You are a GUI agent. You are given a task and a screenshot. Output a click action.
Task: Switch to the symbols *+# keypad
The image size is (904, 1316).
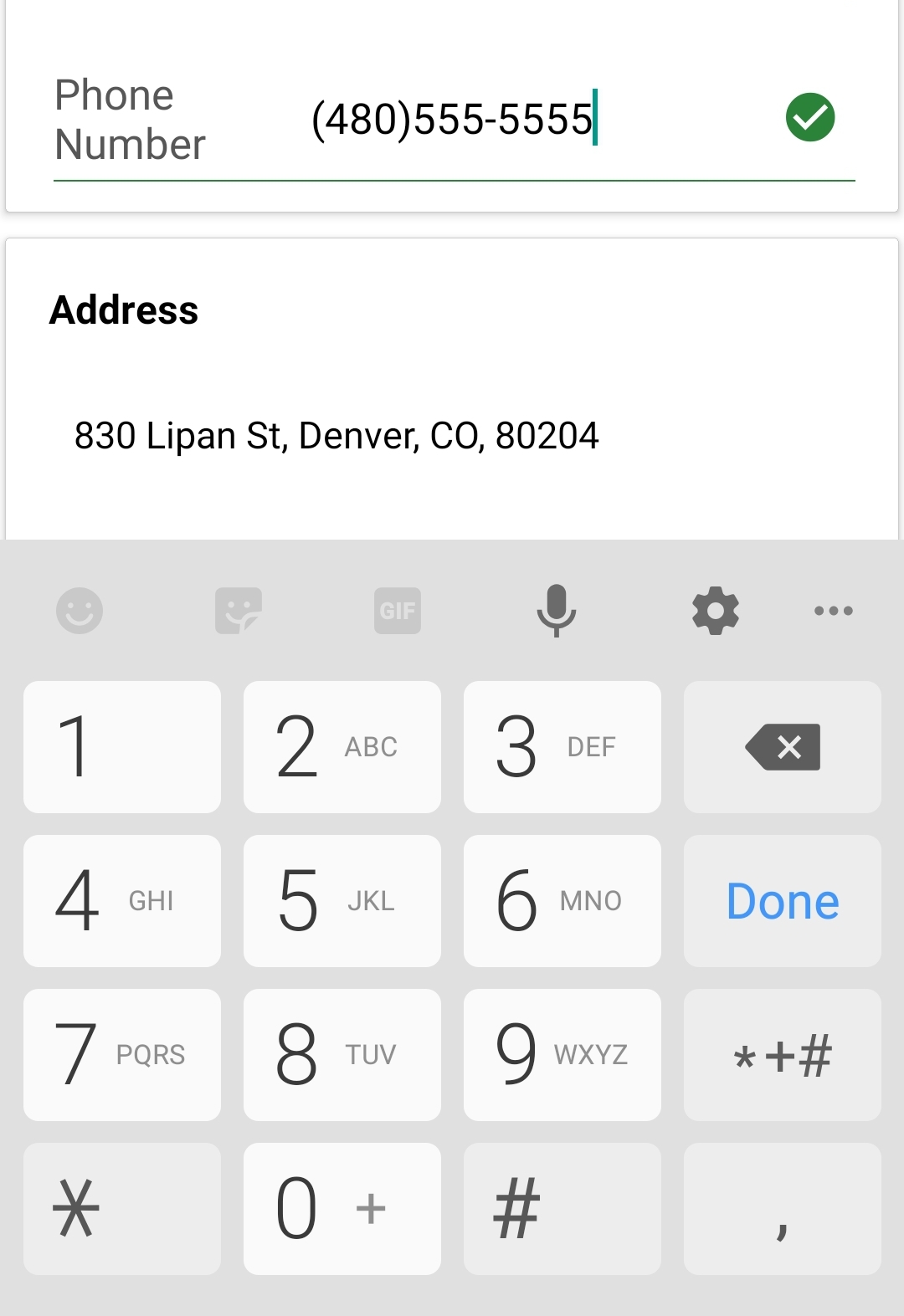(x=782, y=1055)
